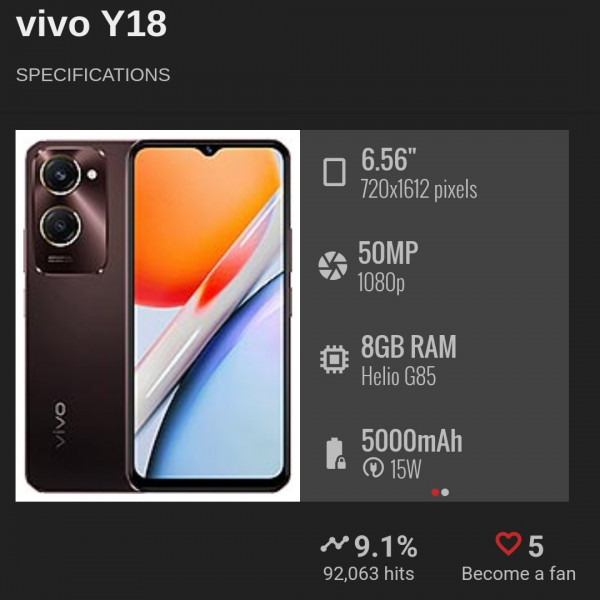Become a fan of vivo Y18
This screenshot has height=600, width=600.
point(518,557)
